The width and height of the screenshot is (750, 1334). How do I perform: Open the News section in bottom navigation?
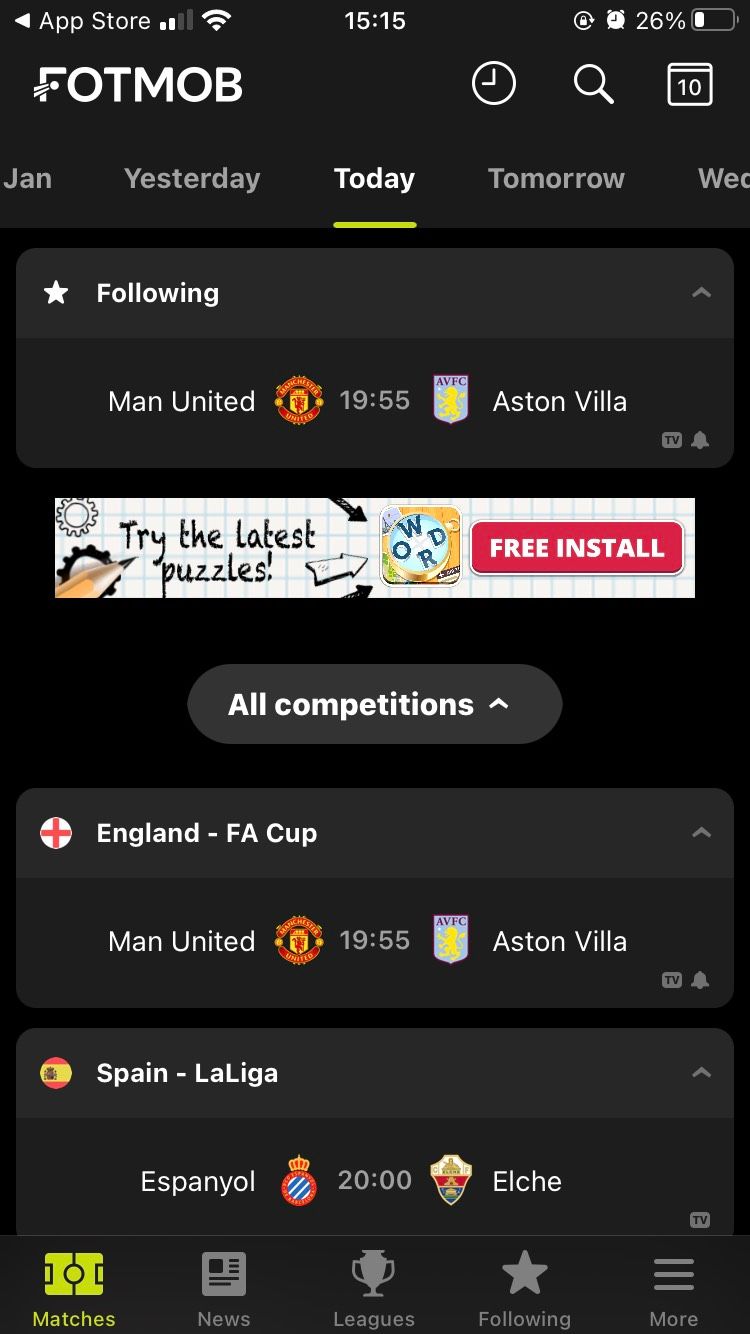(x=223, y=1287)
